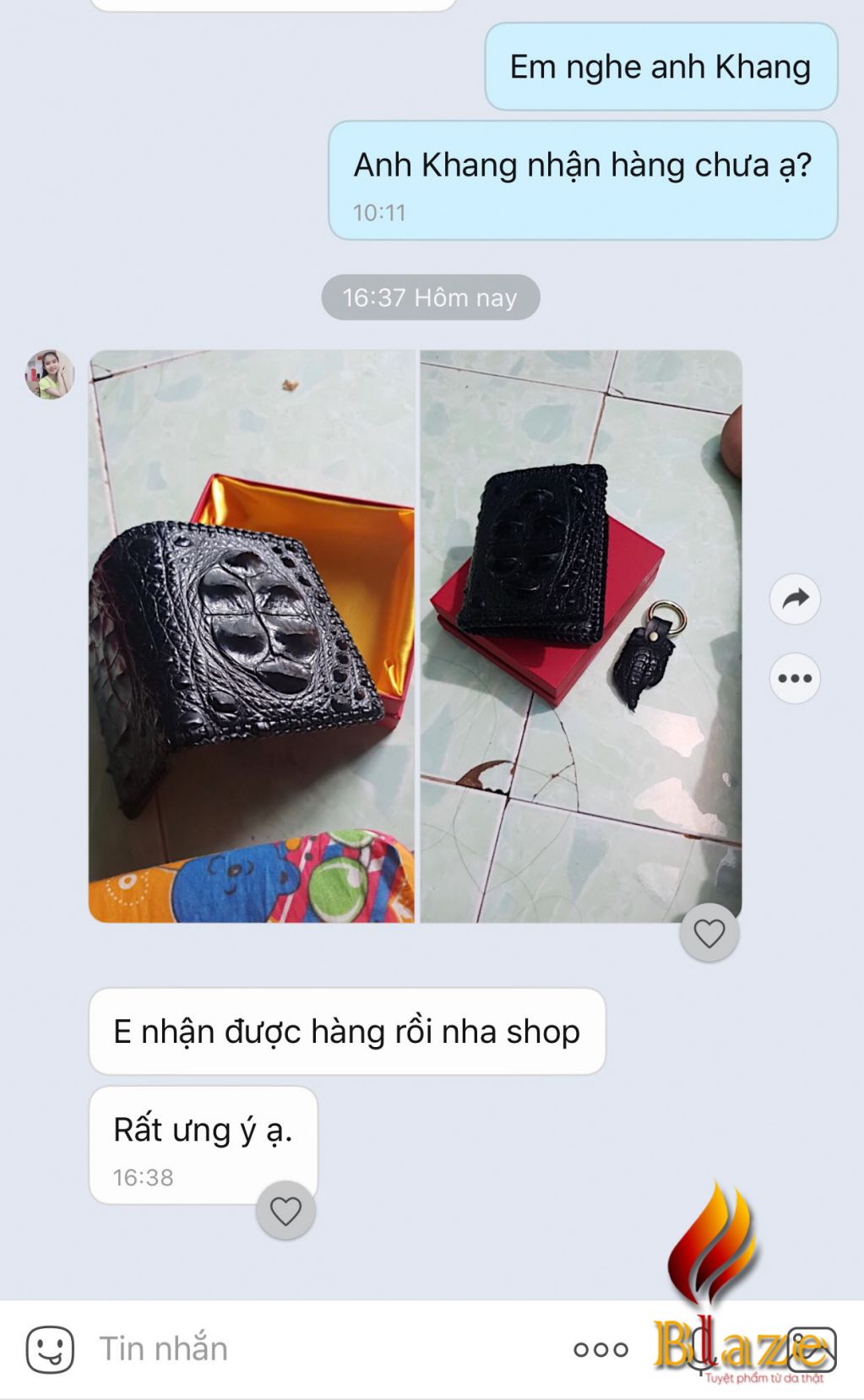Image resolution: width=864 pixels, height=1400 pixels.
Task: Open the three-dot menu beside the photos
Action: [795, 678]
